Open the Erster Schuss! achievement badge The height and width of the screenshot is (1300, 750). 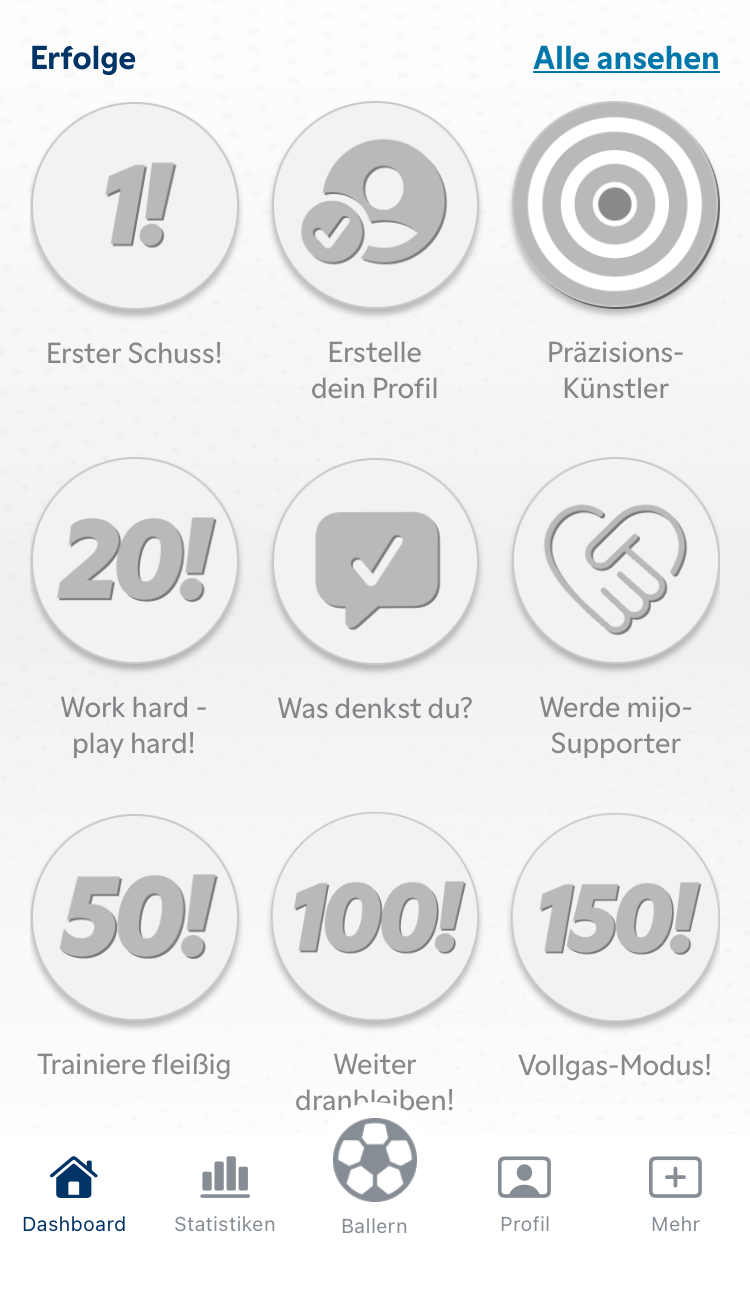pos(135,205)
